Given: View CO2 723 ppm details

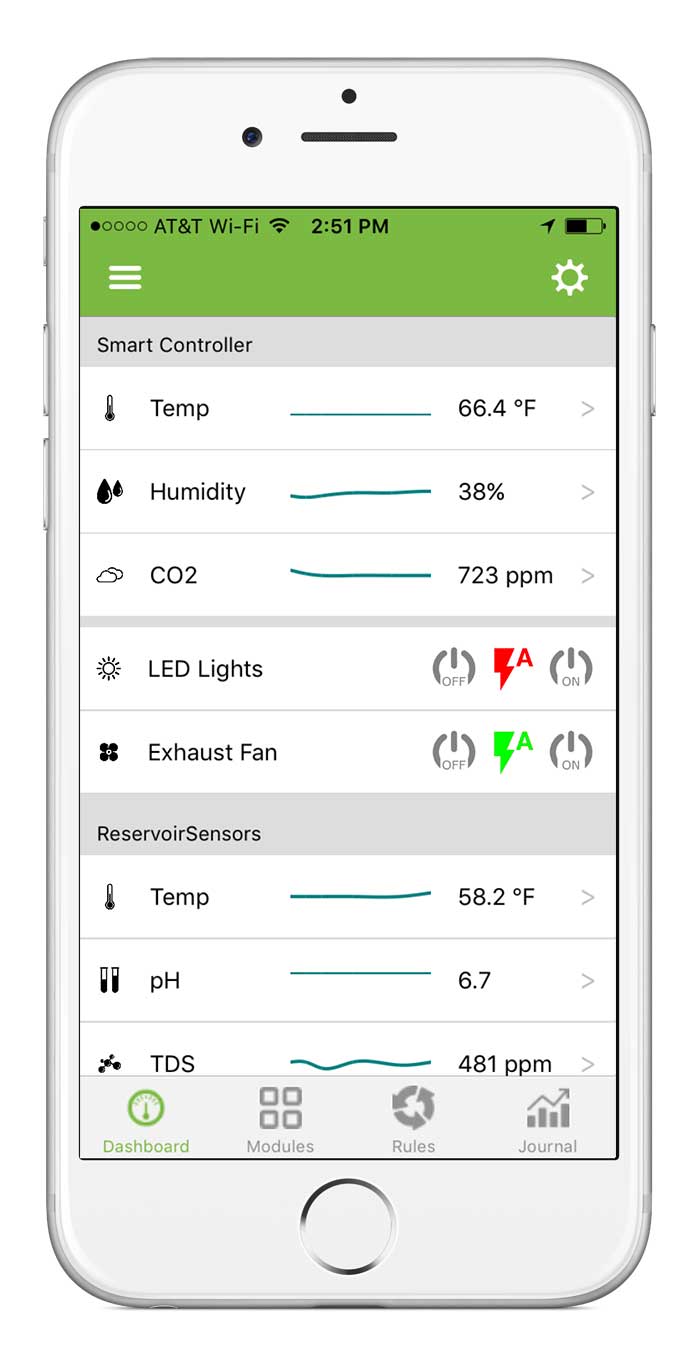Looking at the screenshot, I should pyautogui.click(x=348, y=575).
